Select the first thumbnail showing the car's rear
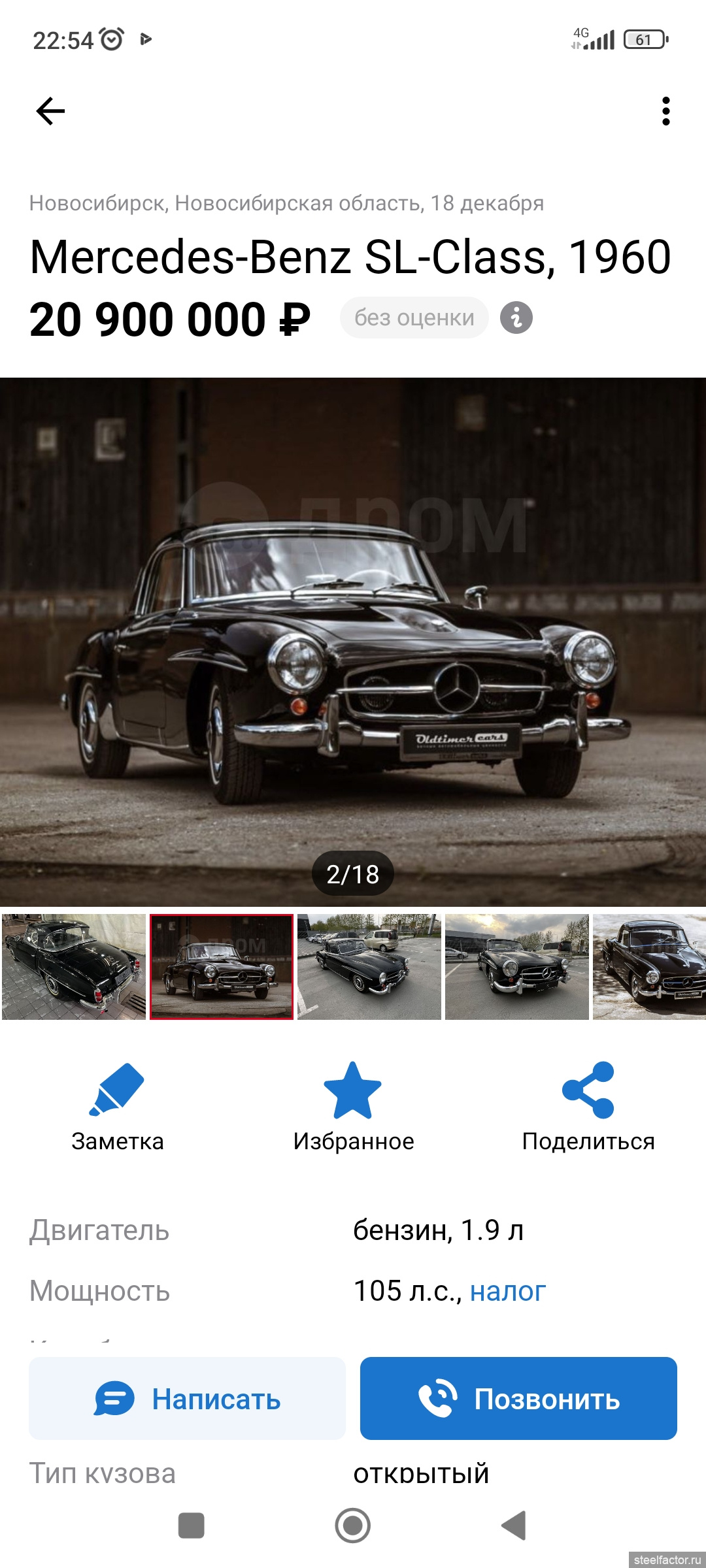The height and width of the screenshot is (1568, 706). point(74,967)
